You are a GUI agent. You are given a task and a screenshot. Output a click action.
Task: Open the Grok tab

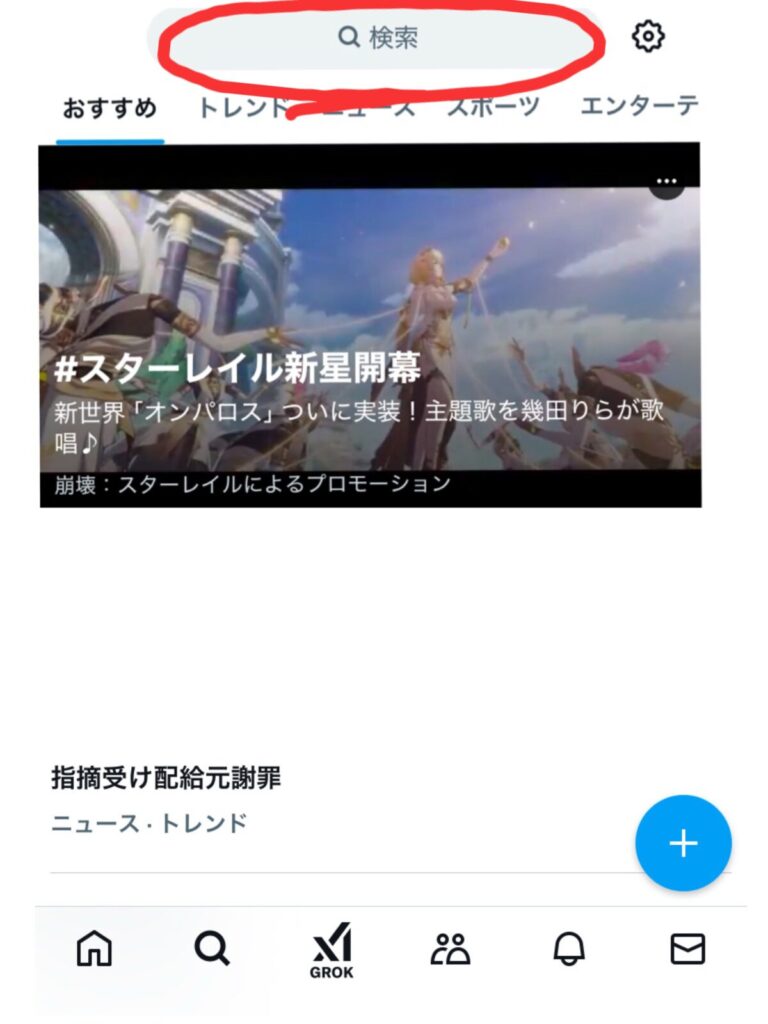[x=331, y=951]
